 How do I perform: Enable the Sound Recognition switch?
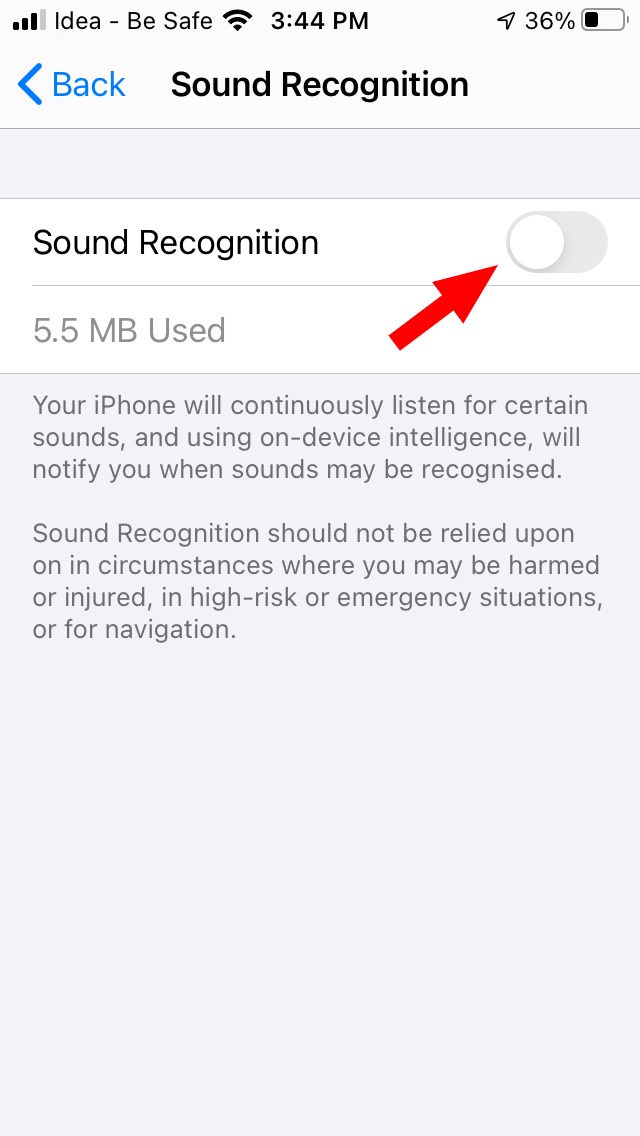(x=556, y=243)
